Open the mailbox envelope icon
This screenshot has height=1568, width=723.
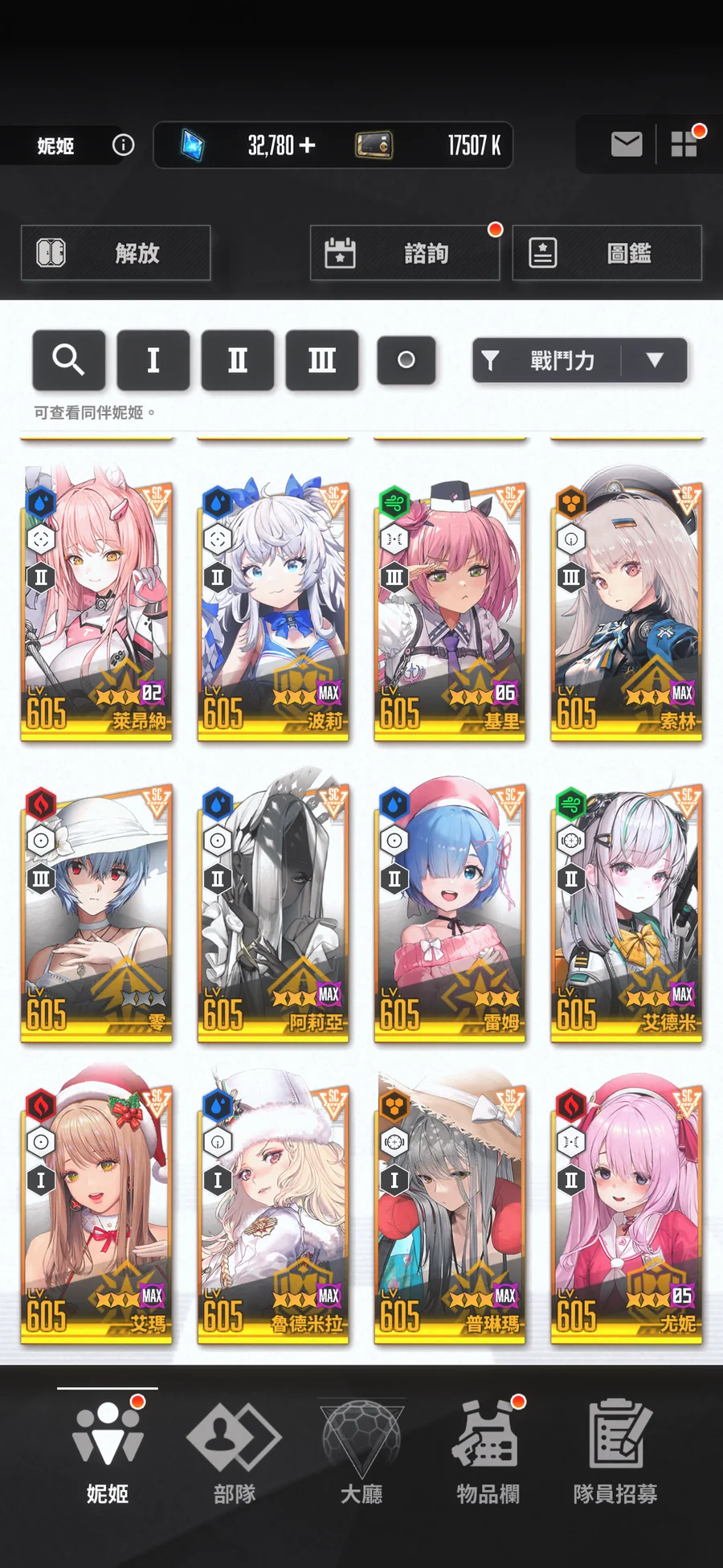pyautogui.click(x=627, y=145)
